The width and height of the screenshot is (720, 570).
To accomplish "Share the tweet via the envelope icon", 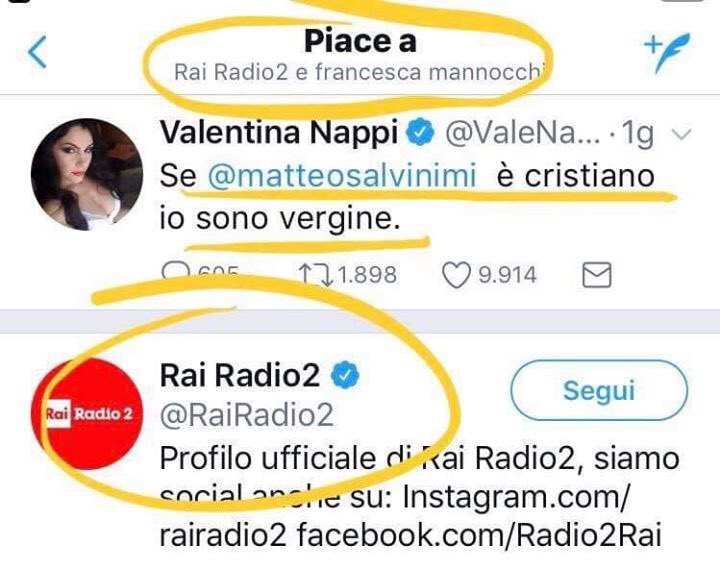I will point(596,274).
